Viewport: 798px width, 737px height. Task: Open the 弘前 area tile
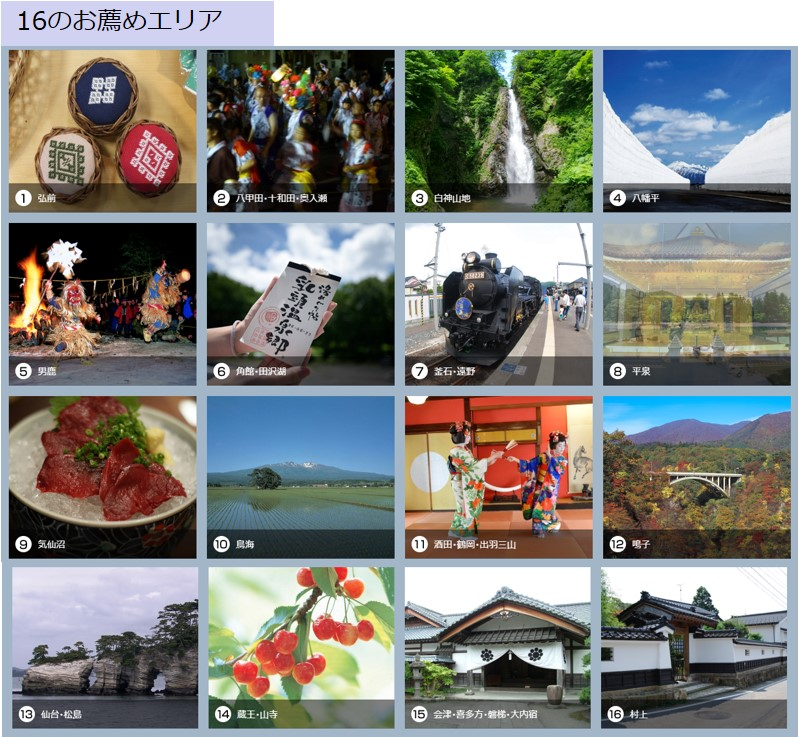[x=102, y=130]
